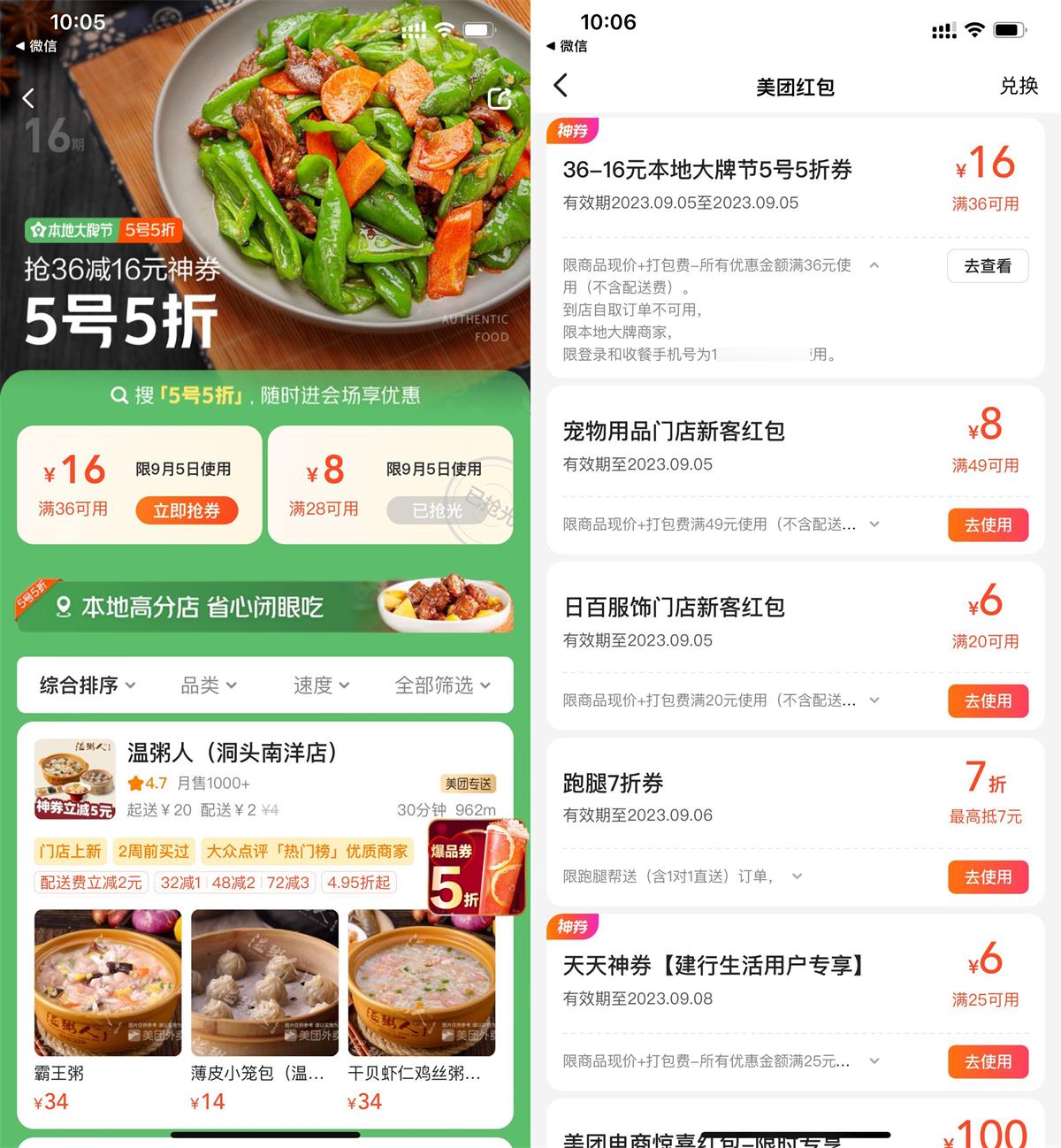Image resolution: width=1061 pixels, height=1148 pixels.
Task: Collapse the 36-16元 coupon's usage details
Action: (x=874, y=265)
